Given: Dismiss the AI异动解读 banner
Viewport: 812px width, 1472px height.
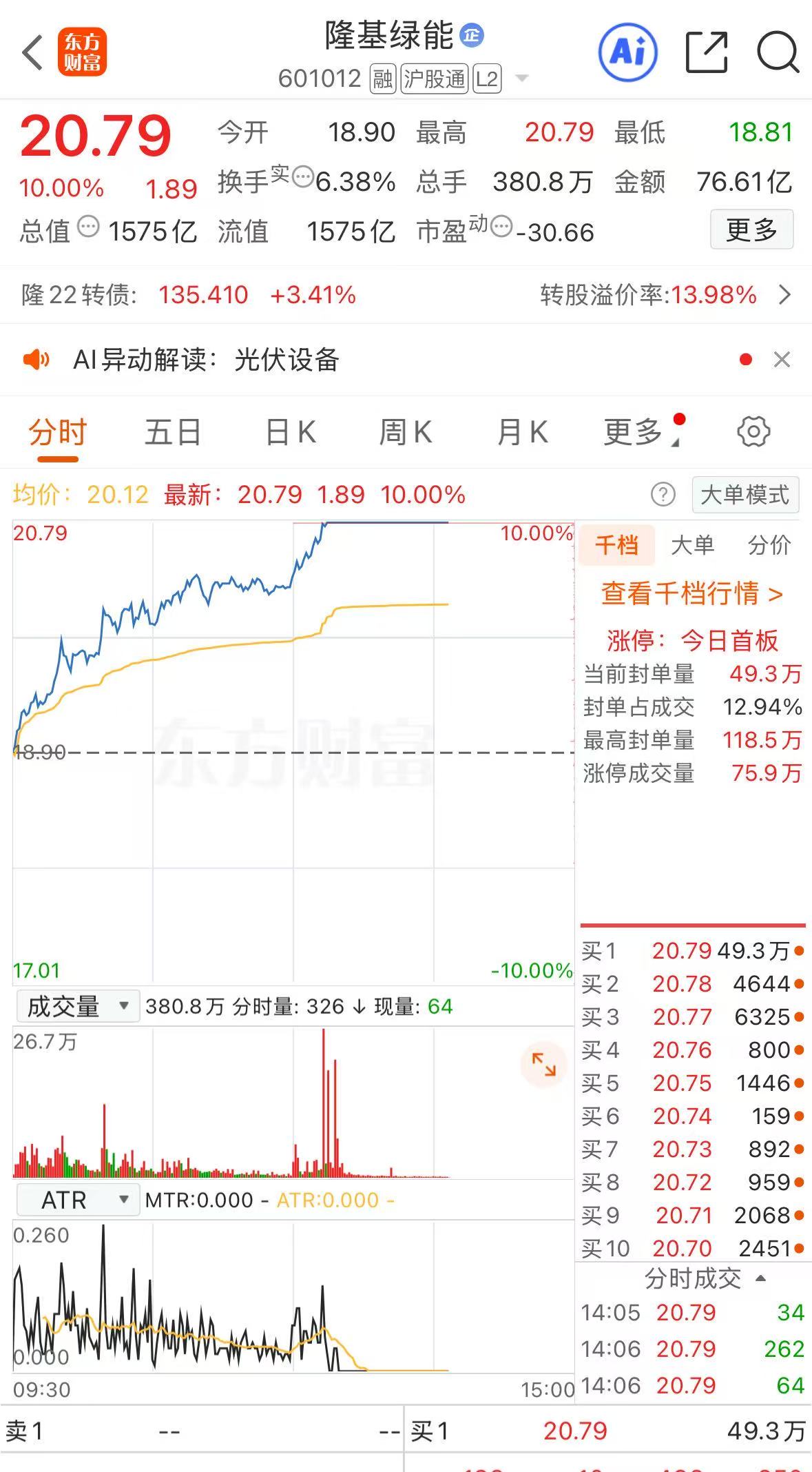Looking at the screenshot, I should coord(782,360).
